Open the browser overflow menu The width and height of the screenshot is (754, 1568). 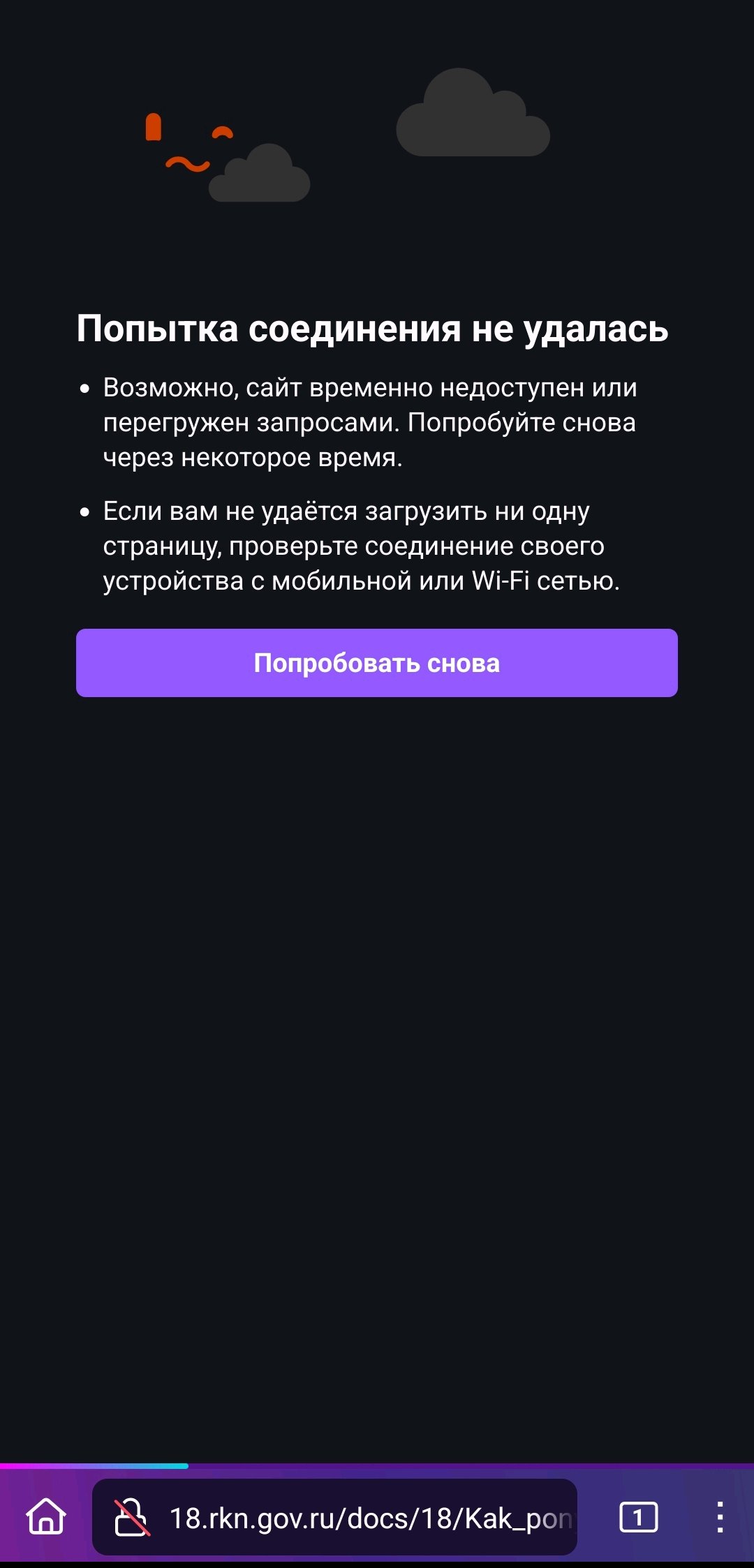coord(720,1518)
